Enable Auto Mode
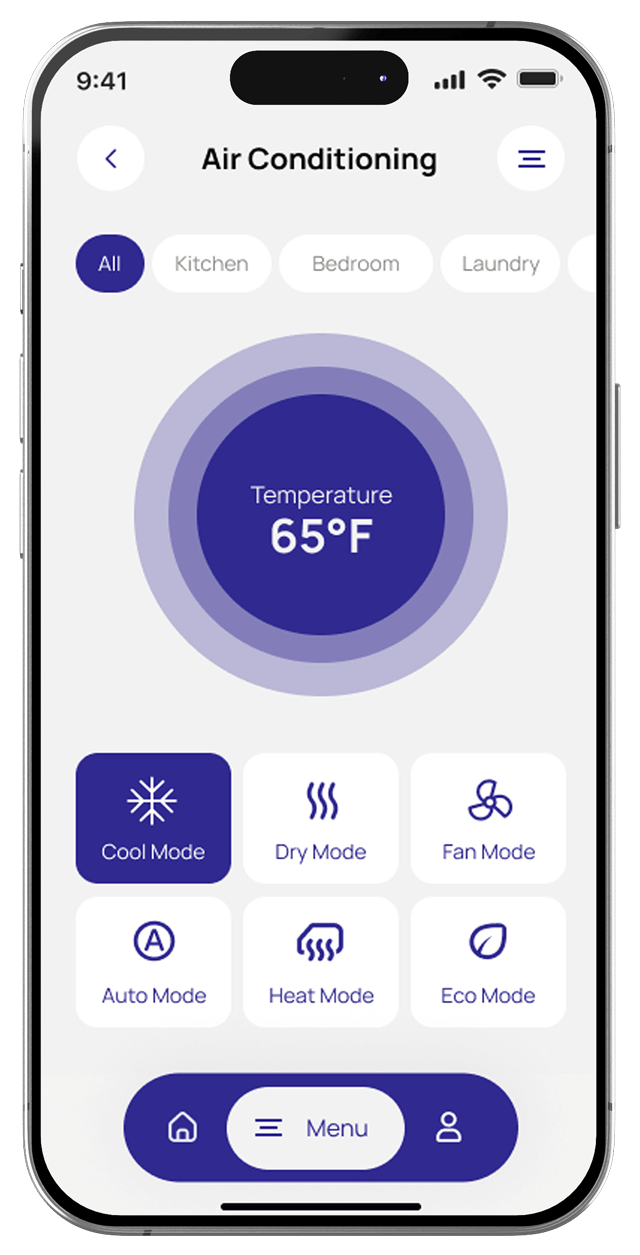This screenshot has width=640, height=1255. point(153,962)
